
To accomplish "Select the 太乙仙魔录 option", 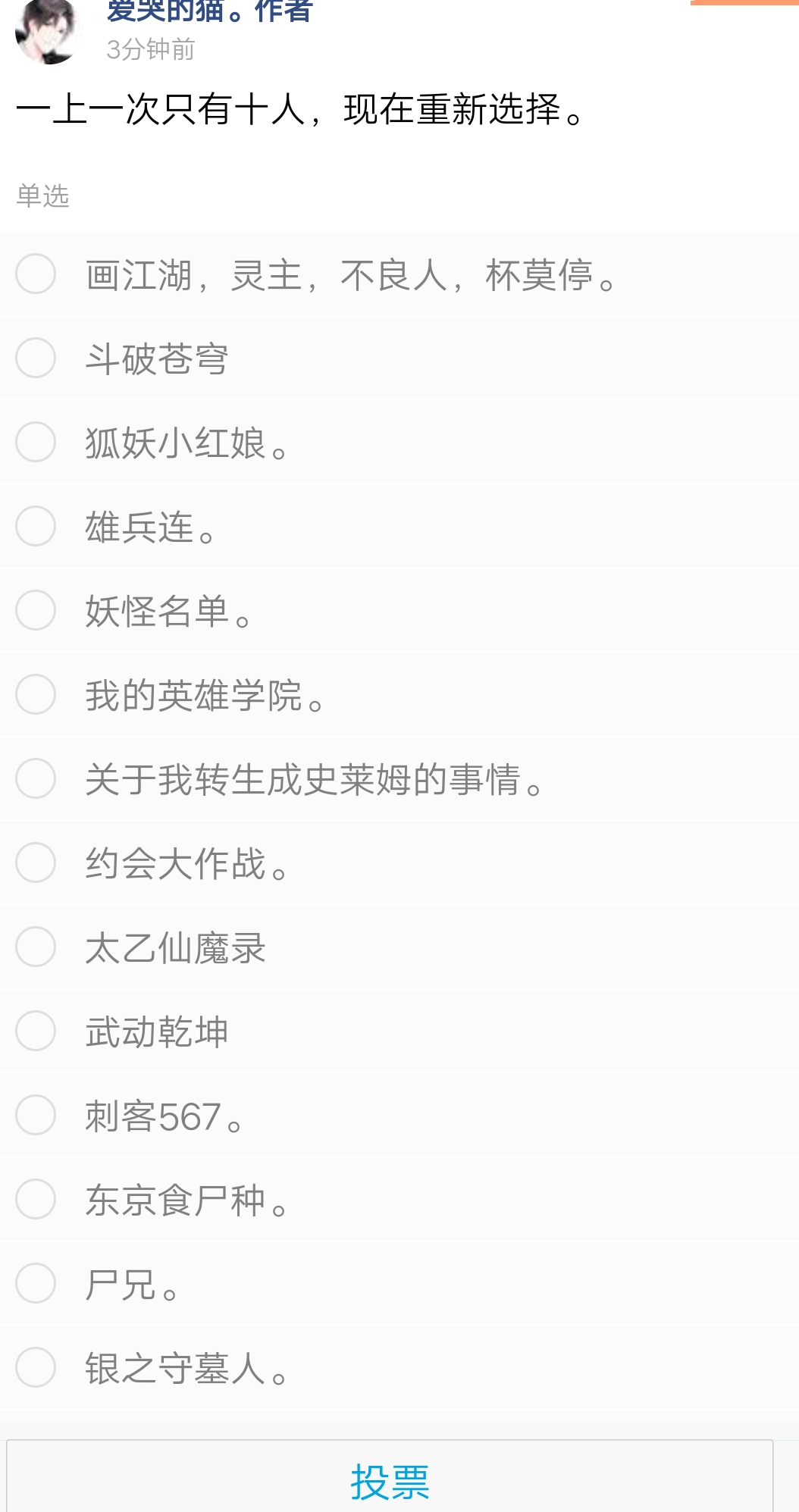I will click(36, 947).
